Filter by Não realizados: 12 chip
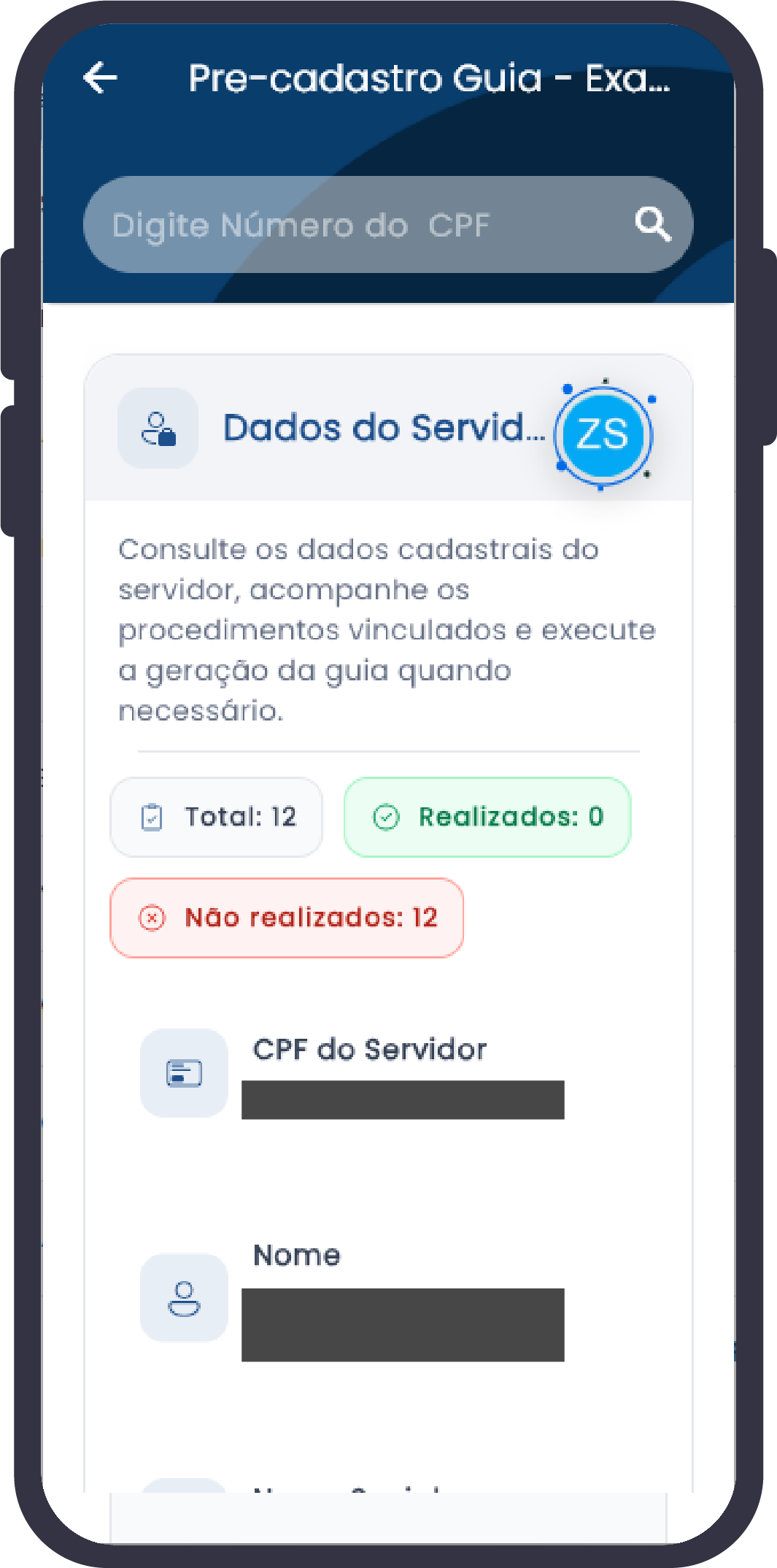The width and height of the screenshot is (777, 1568). pyautogui.click(x=287, y=918)
